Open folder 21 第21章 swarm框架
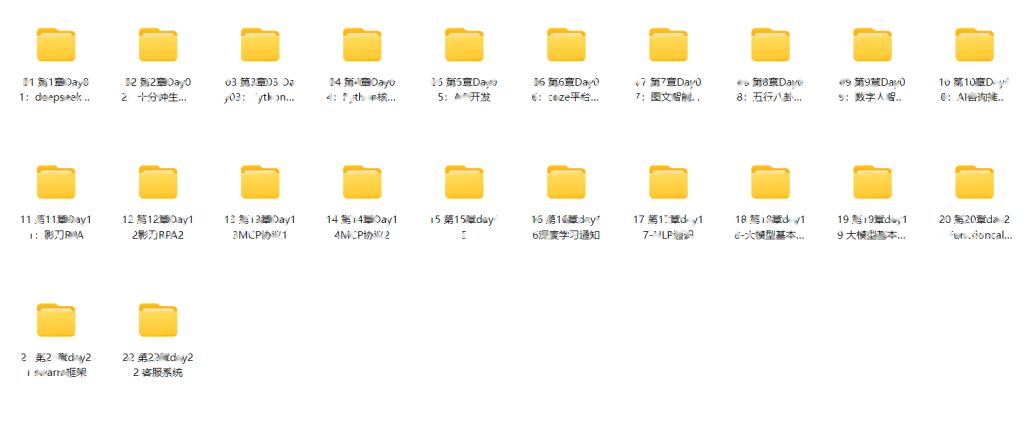1024x427 pixels. click(56, 320)
